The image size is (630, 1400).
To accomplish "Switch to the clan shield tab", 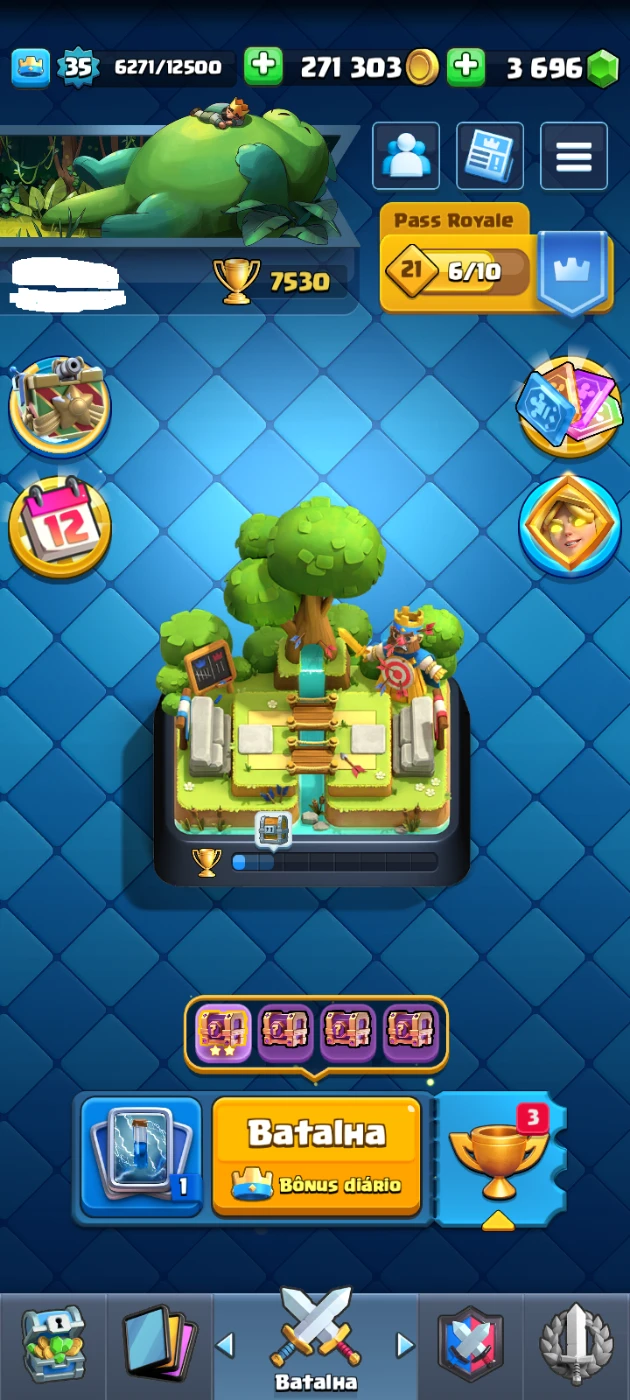I will [471, 1345].
